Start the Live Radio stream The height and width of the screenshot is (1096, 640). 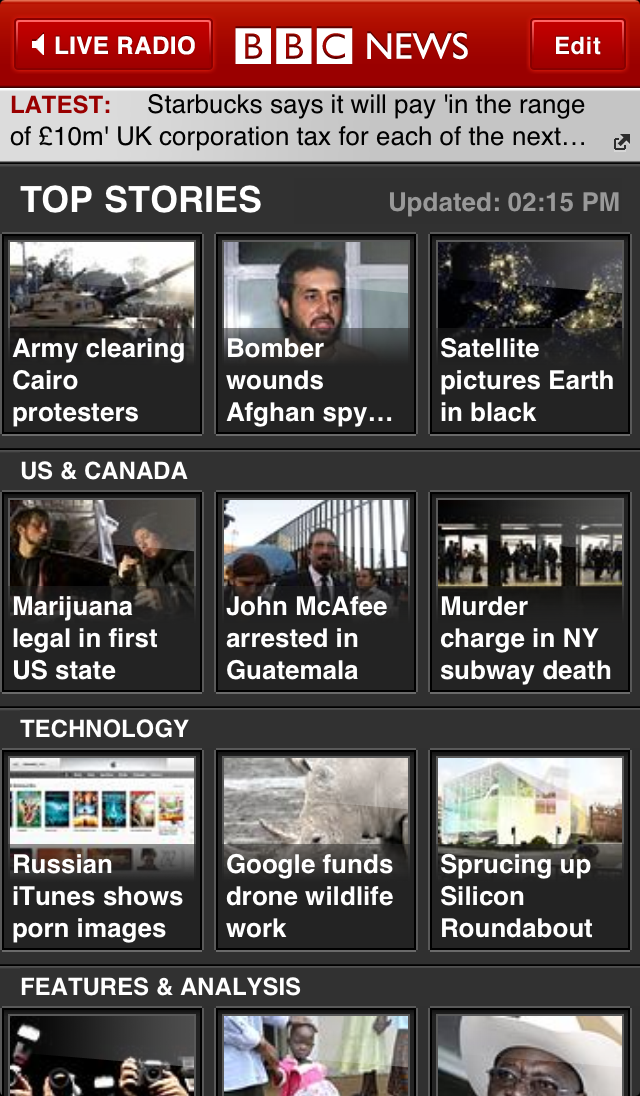[x=113, y=45]
